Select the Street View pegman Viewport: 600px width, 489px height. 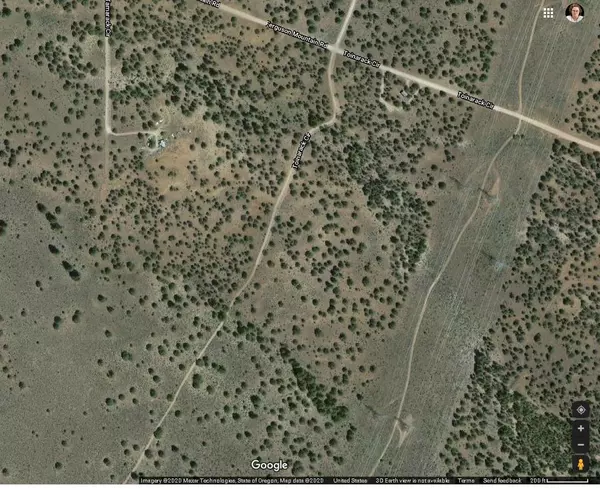tap(581, 465)
